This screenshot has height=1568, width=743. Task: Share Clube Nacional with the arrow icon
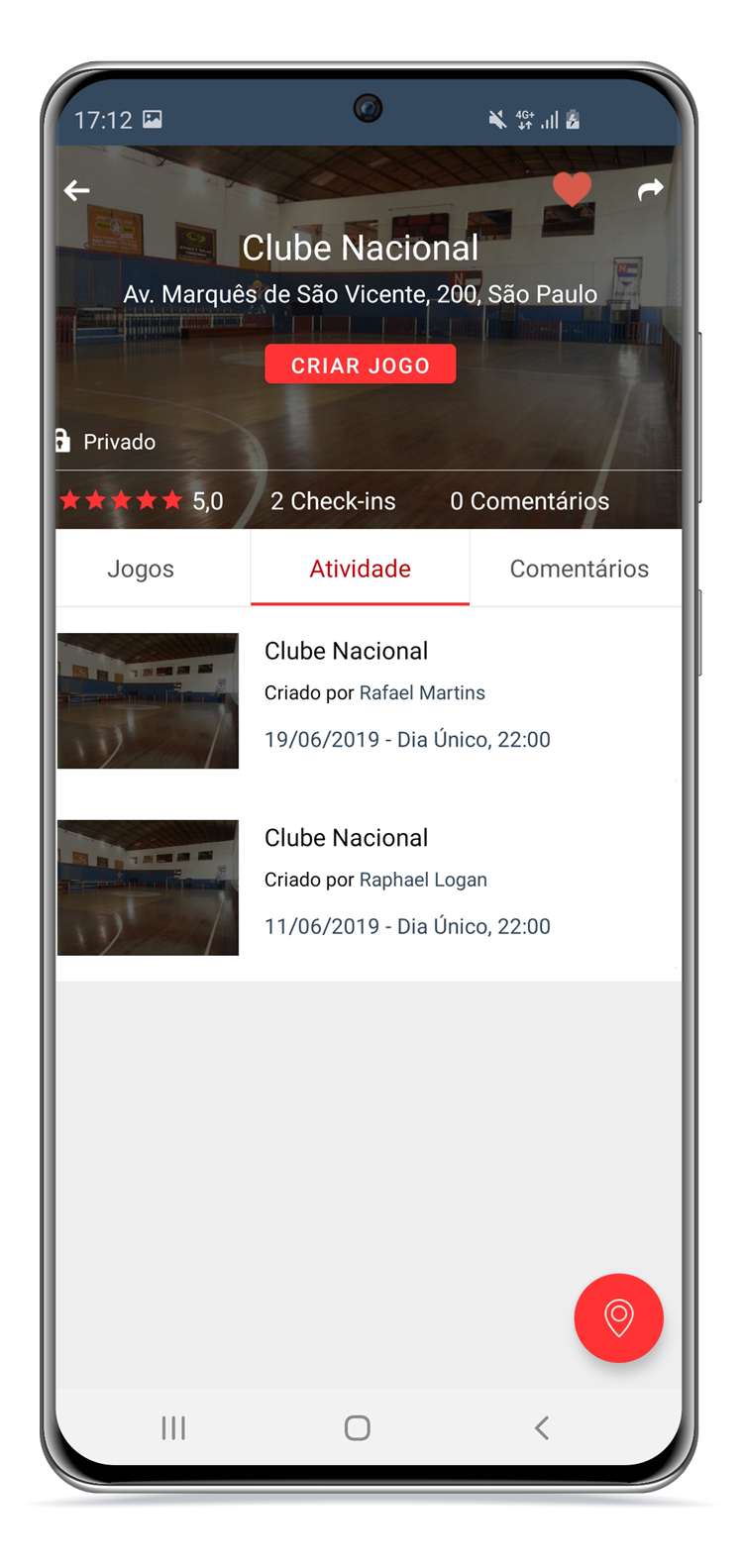(650, 189)
